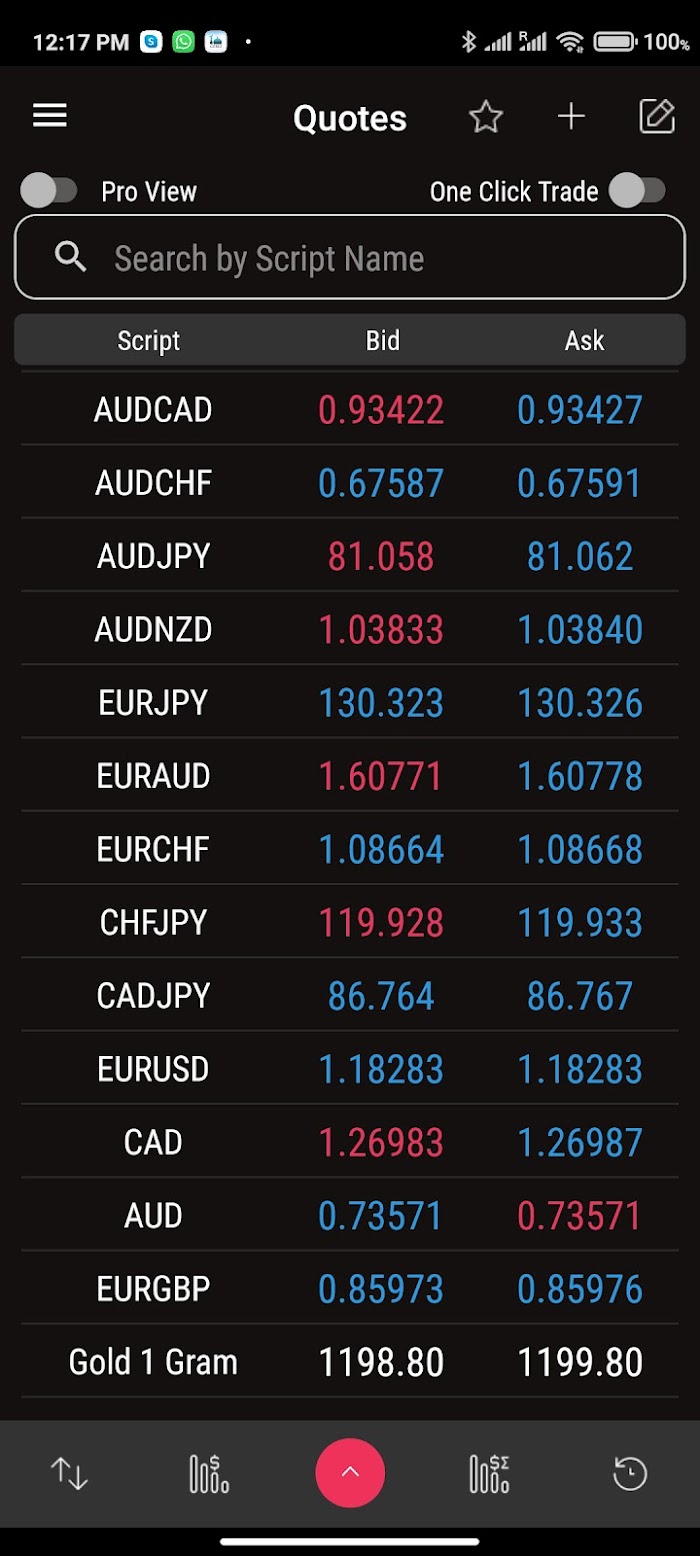The height and width of the screenshot is (1556, 700).
Task: Open the Gold 1 Gram quote row
Action: (x=350, y=1361)
